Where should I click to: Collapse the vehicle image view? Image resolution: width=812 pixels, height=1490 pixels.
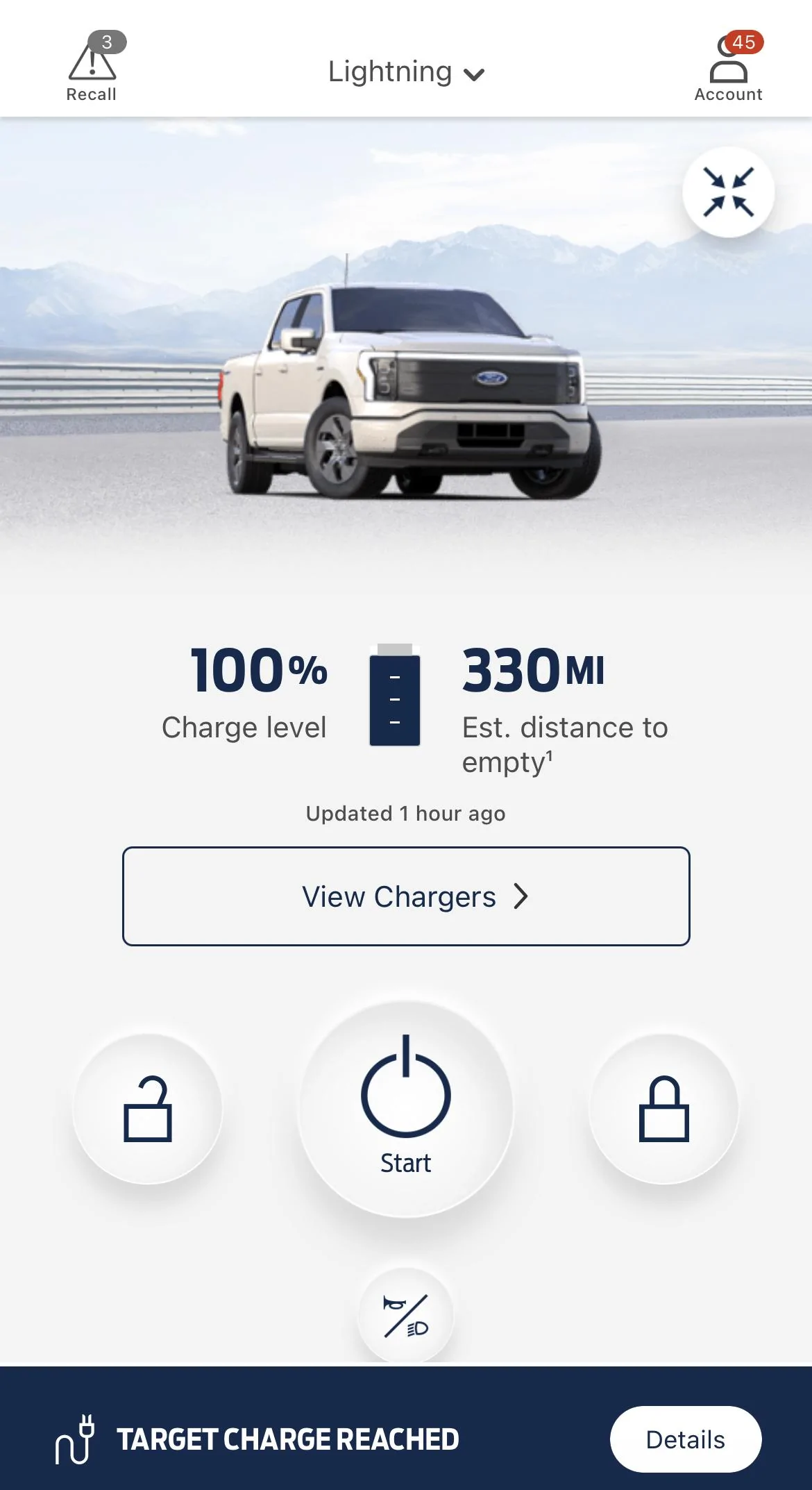(x=728, y=192)
